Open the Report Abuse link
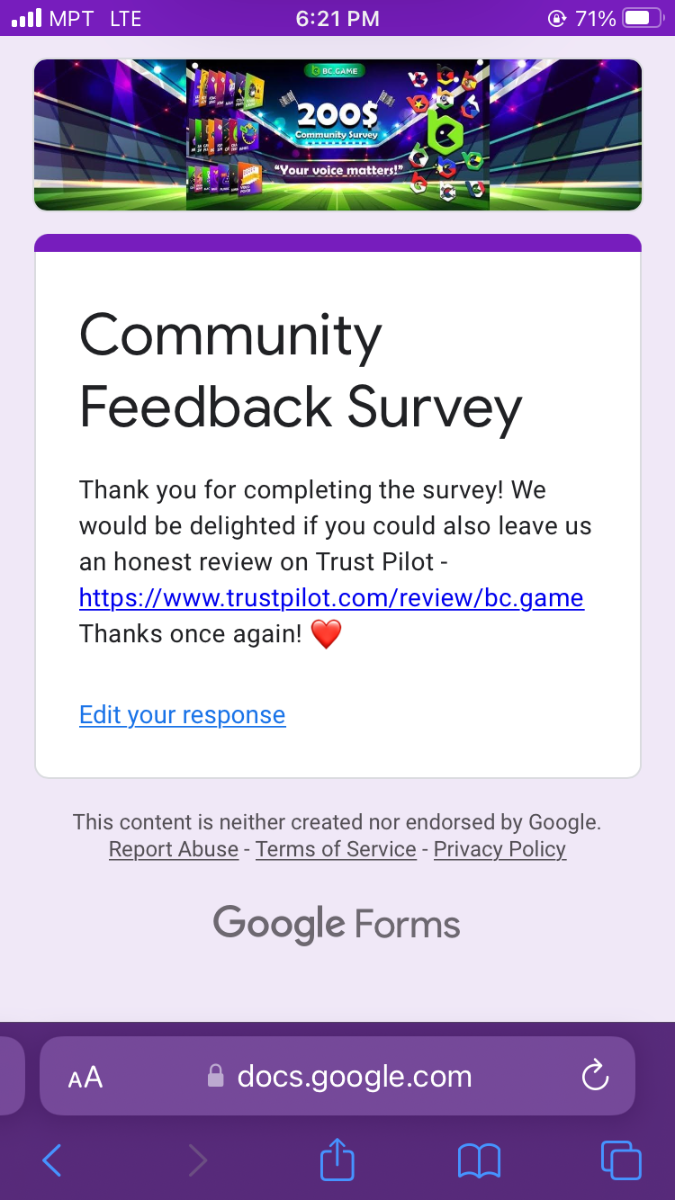Image resolution: width=675 pixels, height=1200 pixels. [173, 849]
